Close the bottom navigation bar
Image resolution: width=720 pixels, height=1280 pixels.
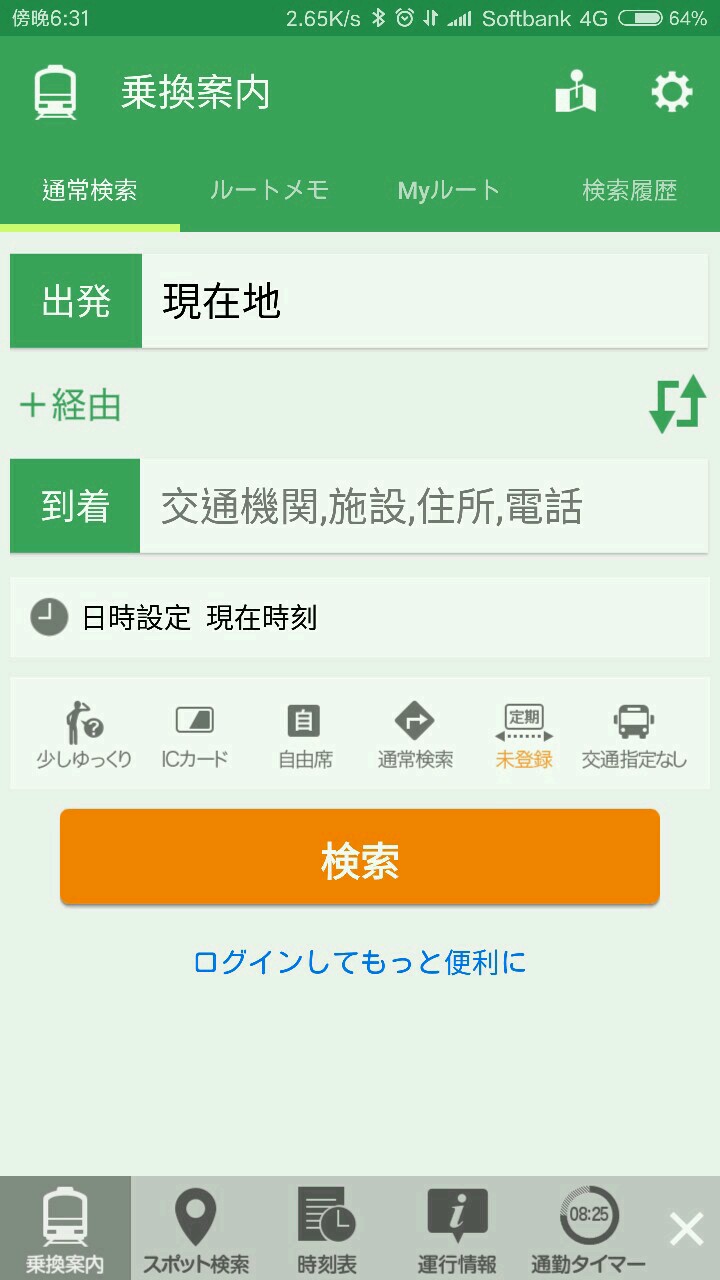click(686, 1230)
